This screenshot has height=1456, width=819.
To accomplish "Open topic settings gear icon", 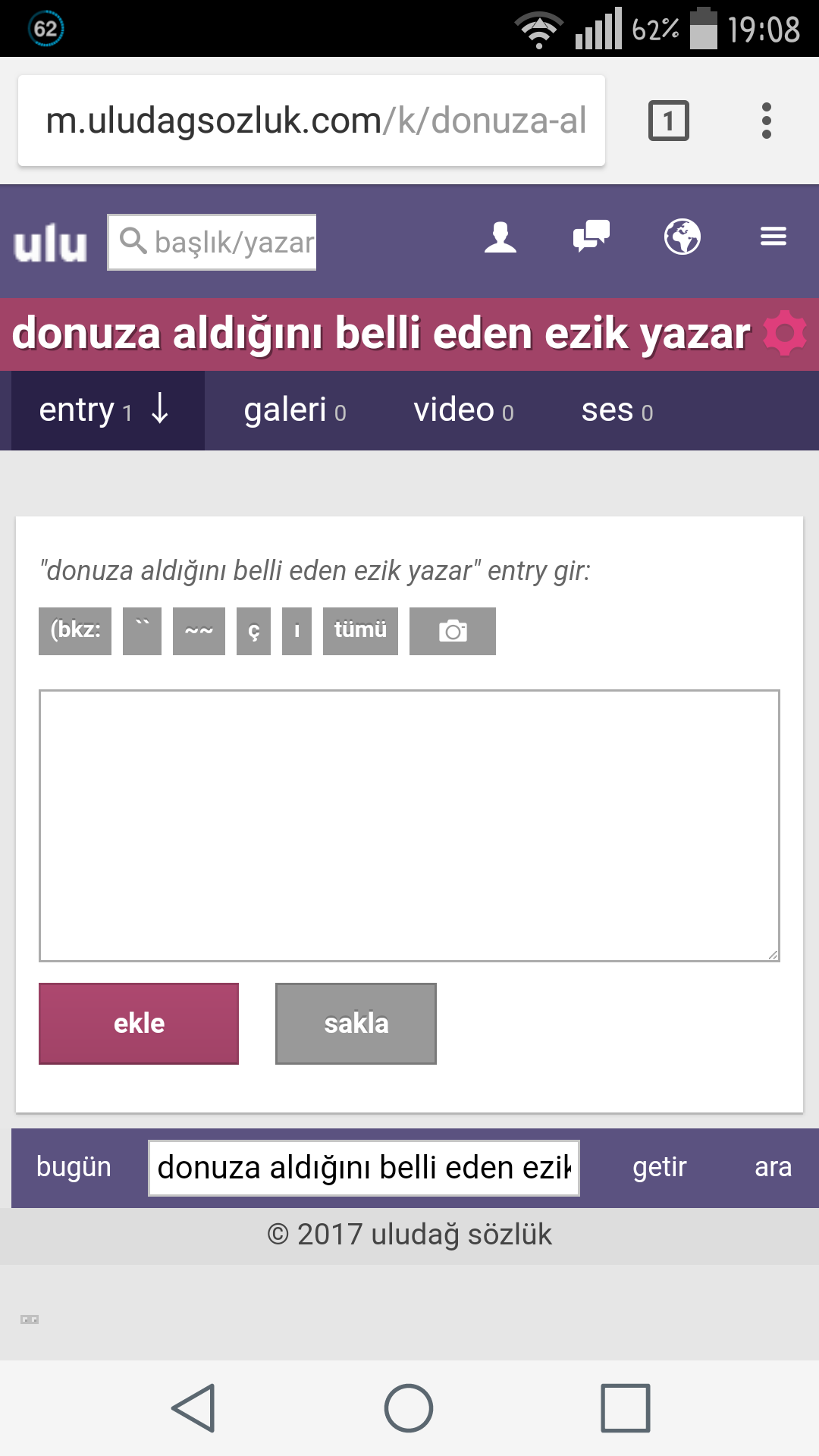I will [785, 333].
